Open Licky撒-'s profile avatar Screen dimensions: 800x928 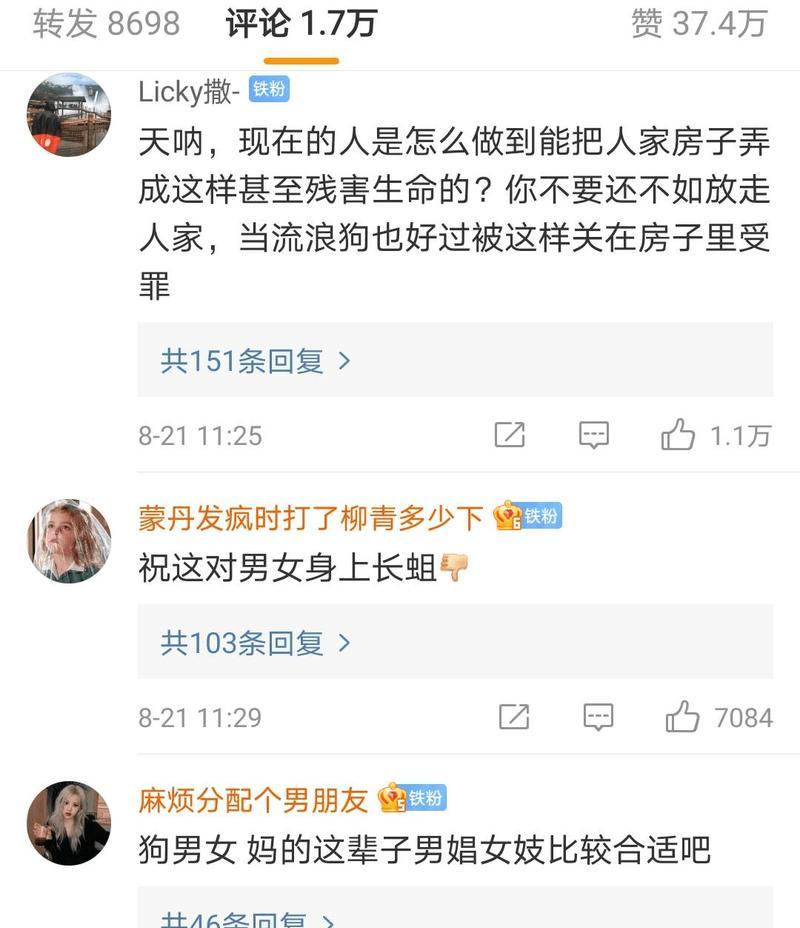(x=68, y=115)
